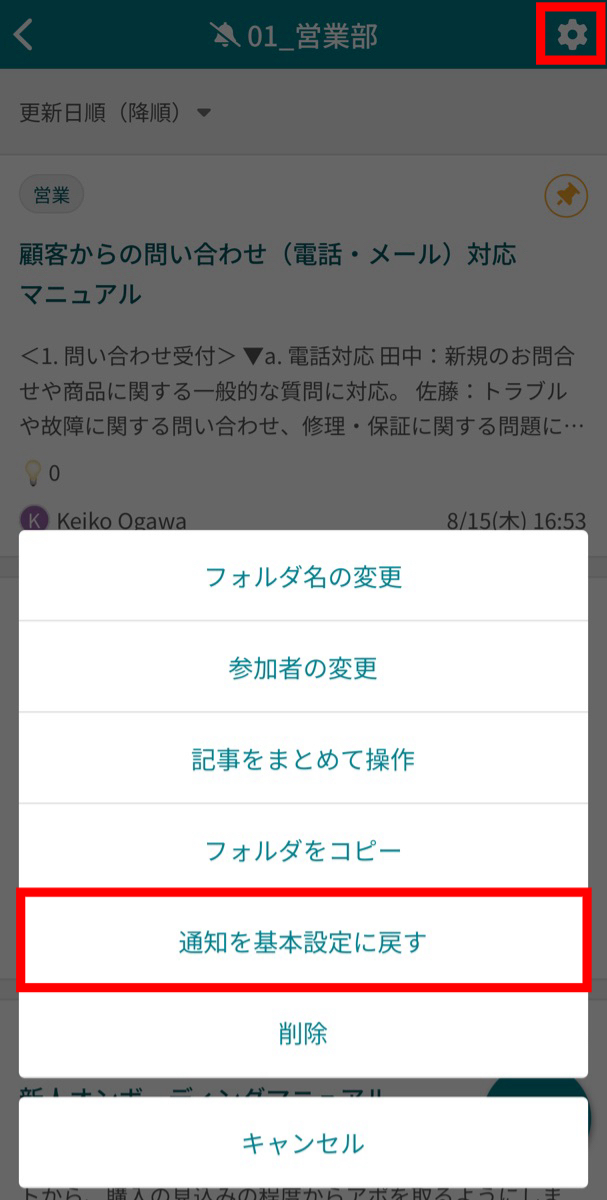Open folder settings gear icon
607x1200 pixels.
(x=572, y=35)
